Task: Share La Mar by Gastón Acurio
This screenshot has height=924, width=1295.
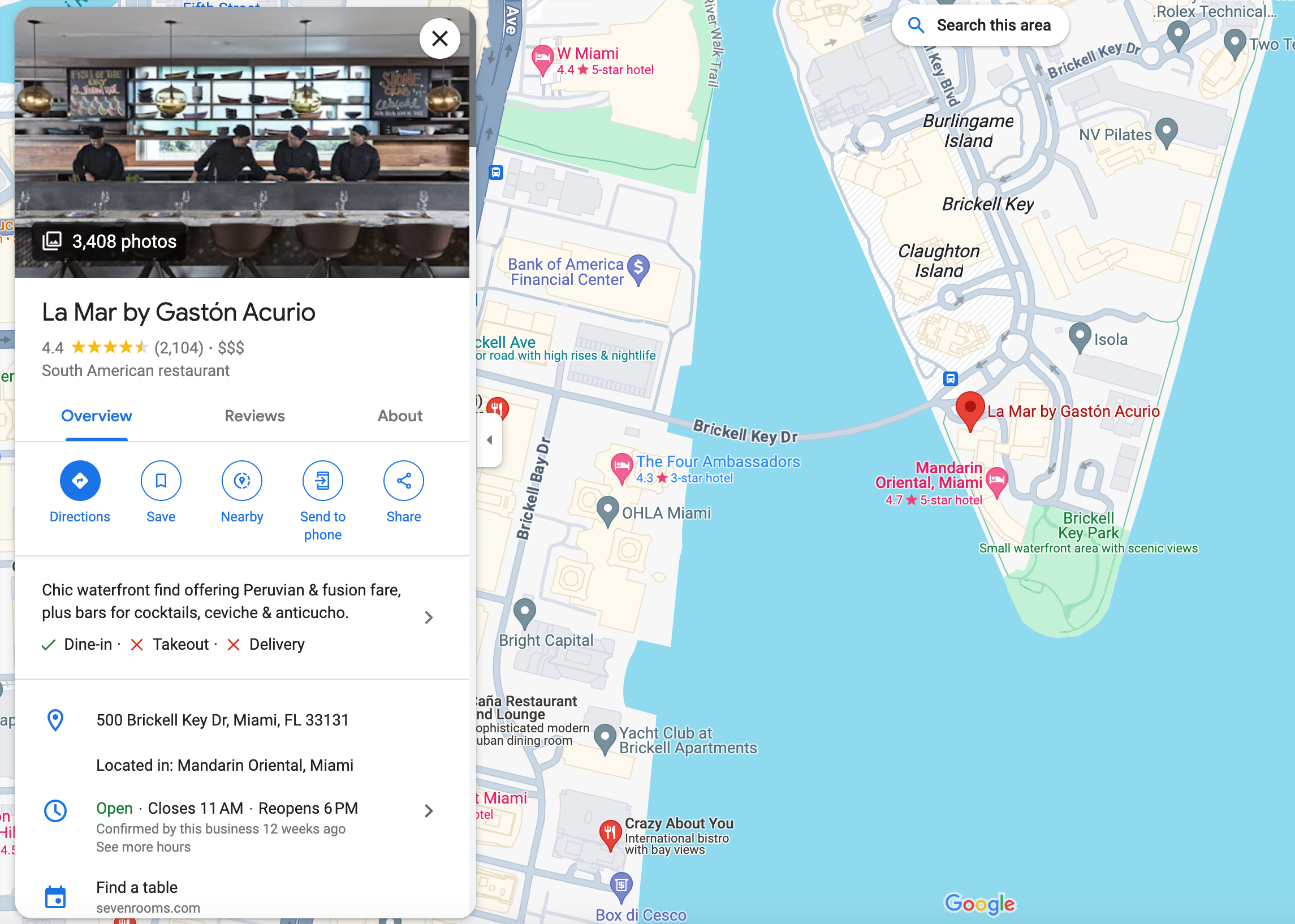Action: coord(403,481)
